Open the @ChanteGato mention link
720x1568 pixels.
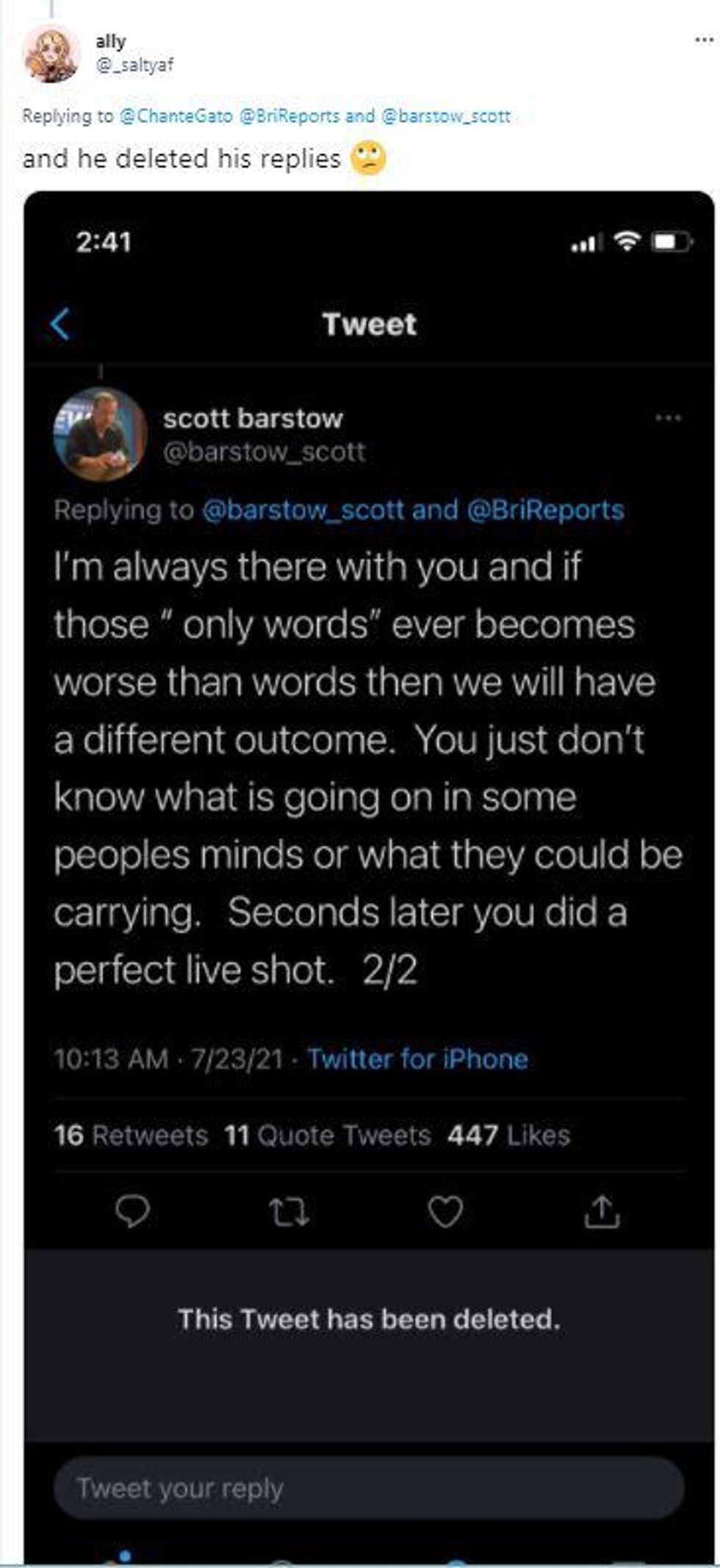tap(176, 116)
